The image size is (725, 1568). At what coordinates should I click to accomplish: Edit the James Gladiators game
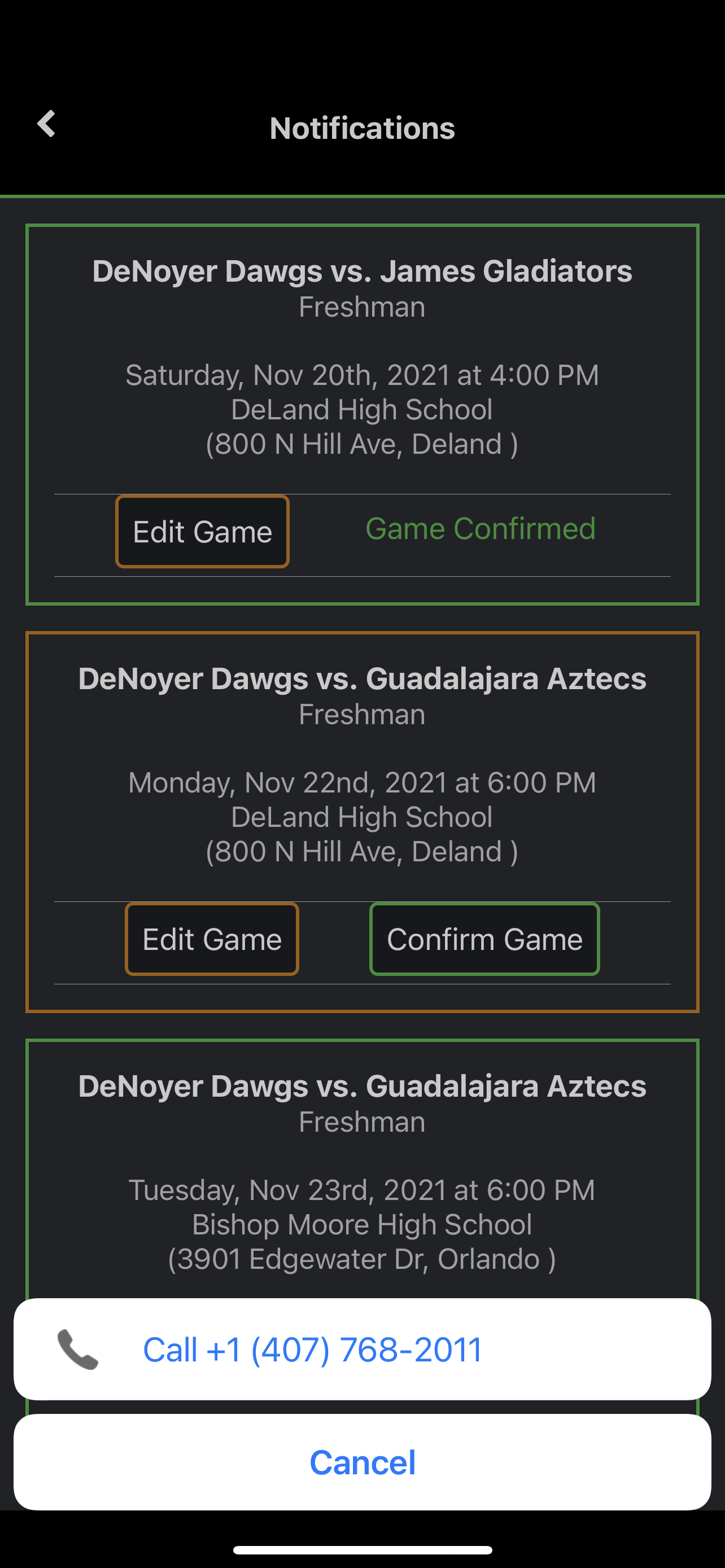(202, 531)
